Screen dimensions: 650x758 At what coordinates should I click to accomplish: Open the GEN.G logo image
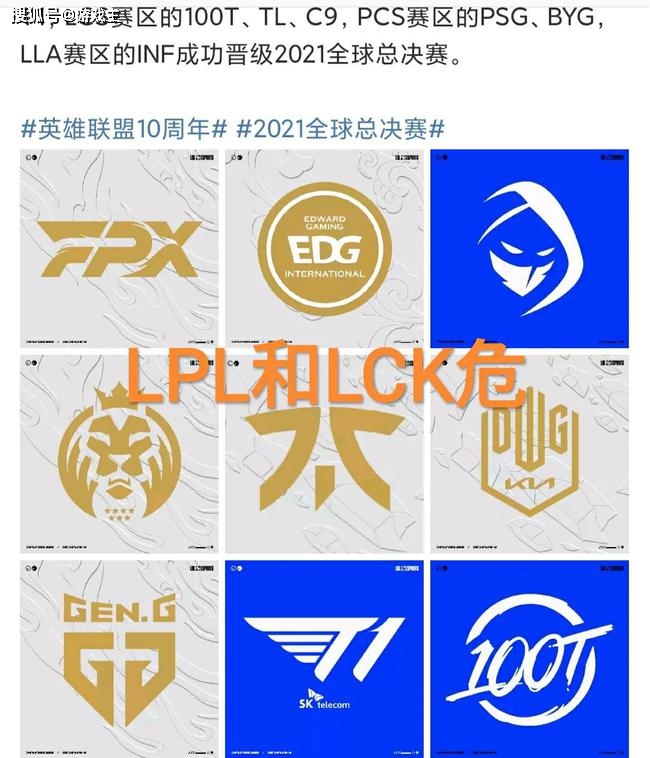(x=119, y=657)
